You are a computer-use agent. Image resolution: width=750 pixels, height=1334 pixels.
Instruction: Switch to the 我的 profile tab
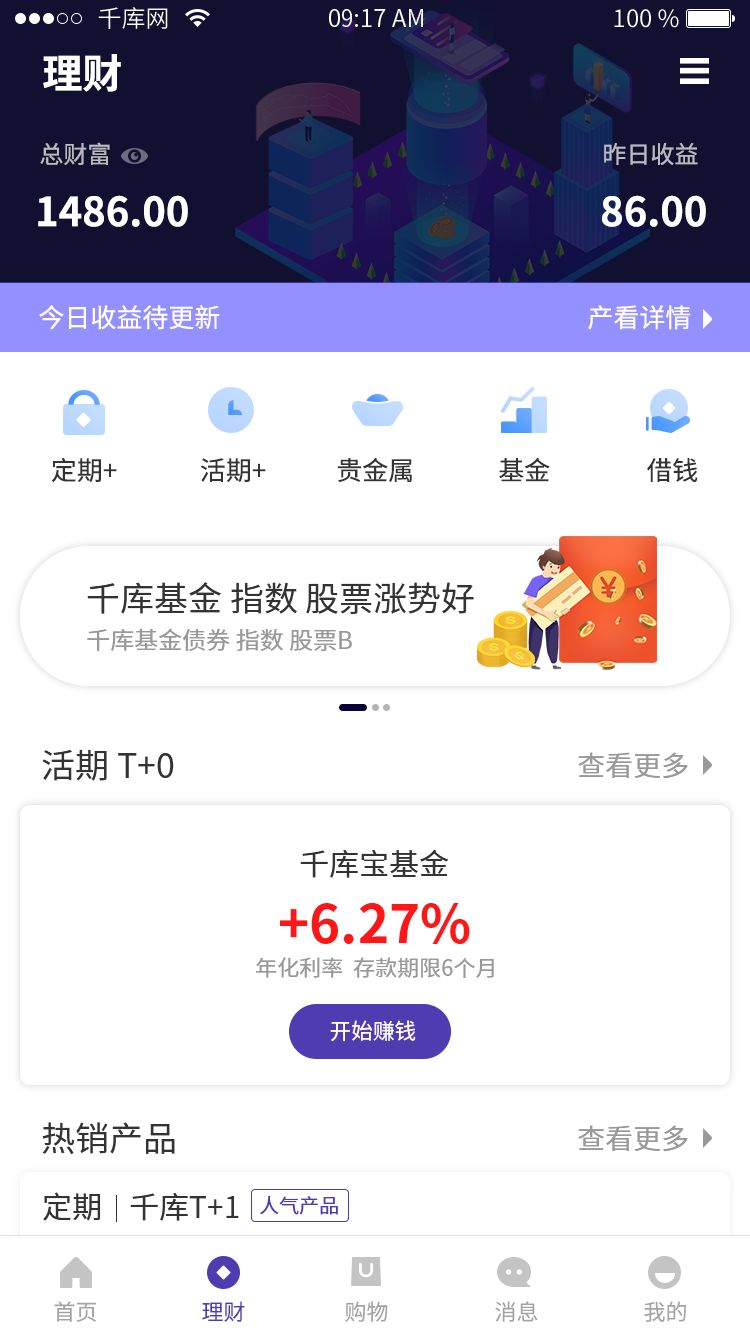point(664,1290)
